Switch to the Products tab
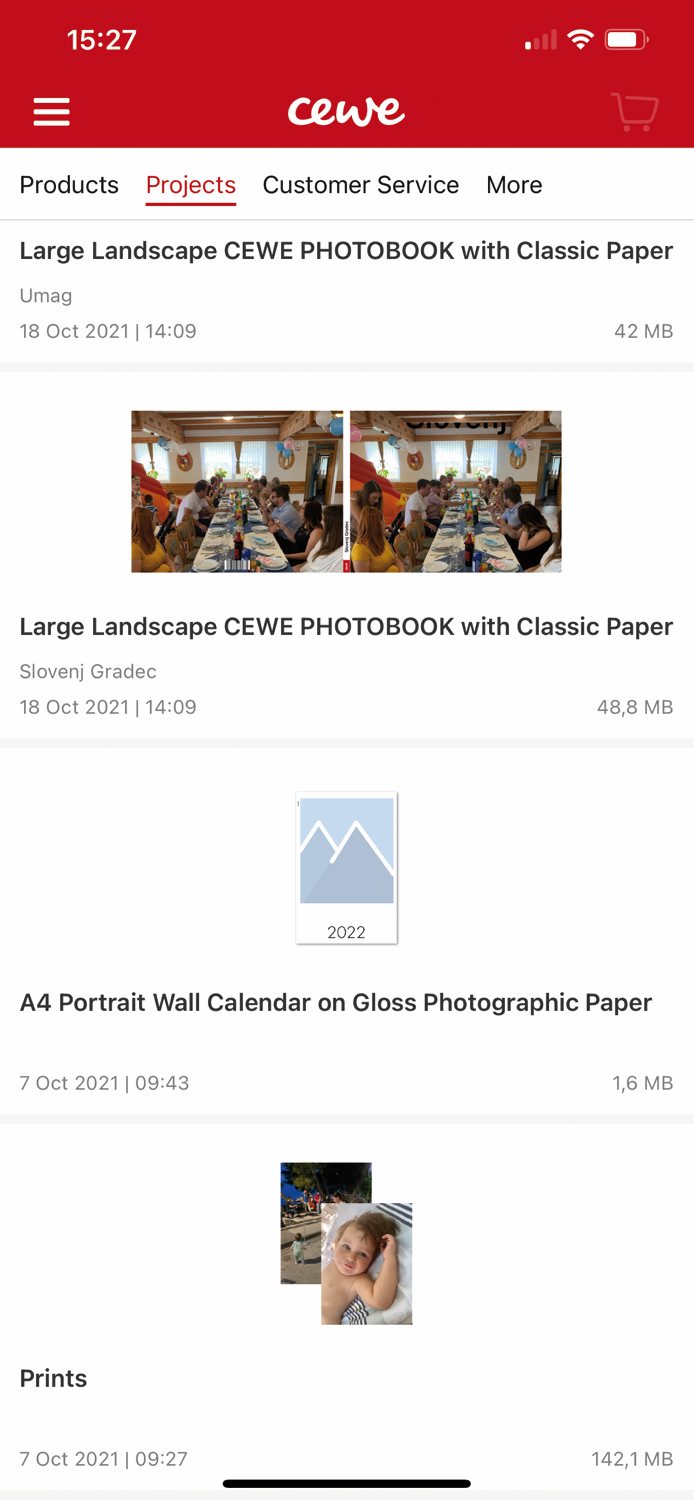 (69, 185)
